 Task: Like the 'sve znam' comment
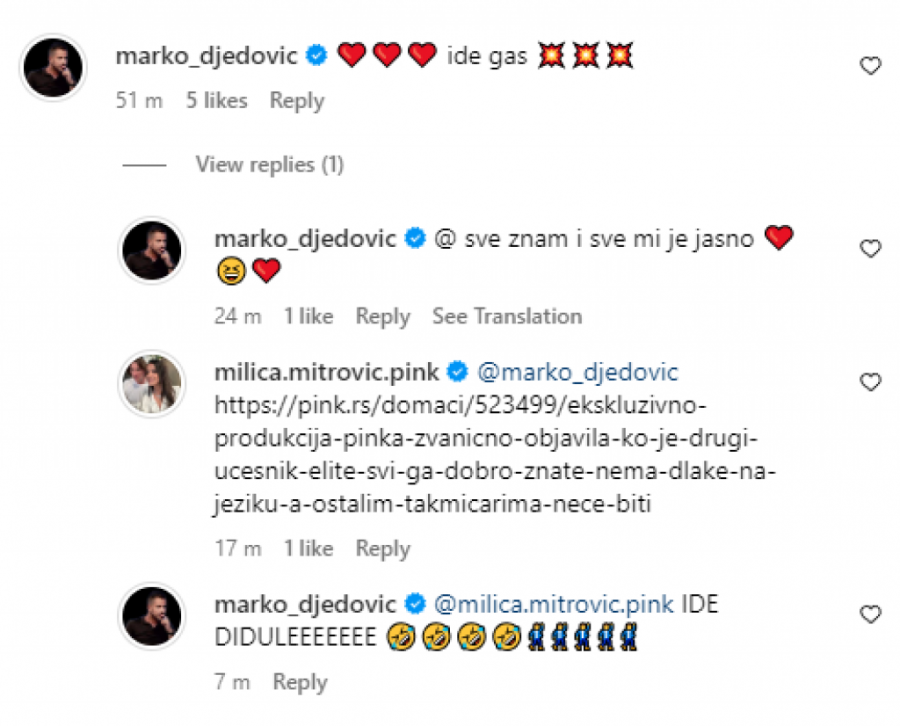871,248
